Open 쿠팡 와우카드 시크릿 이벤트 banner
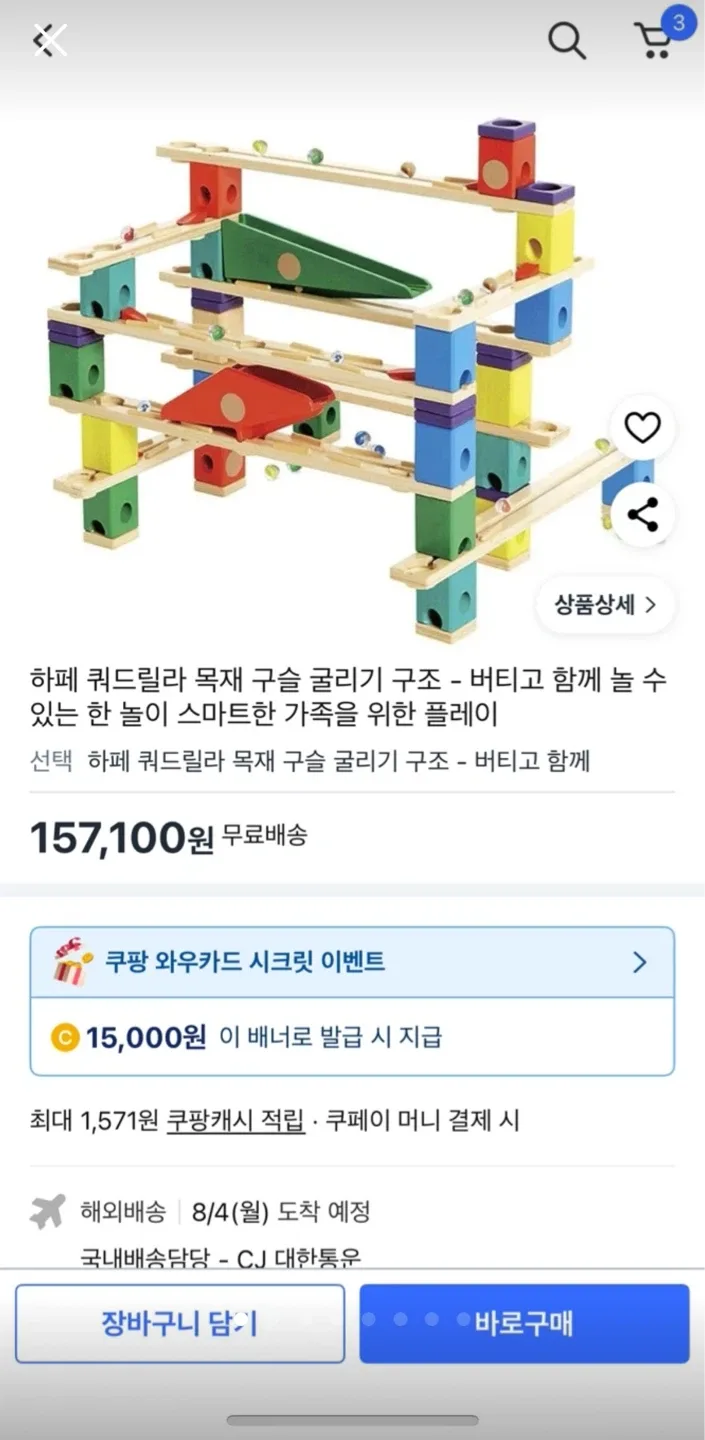Viewport: 705px width, 1440px height. pos(352,963)
